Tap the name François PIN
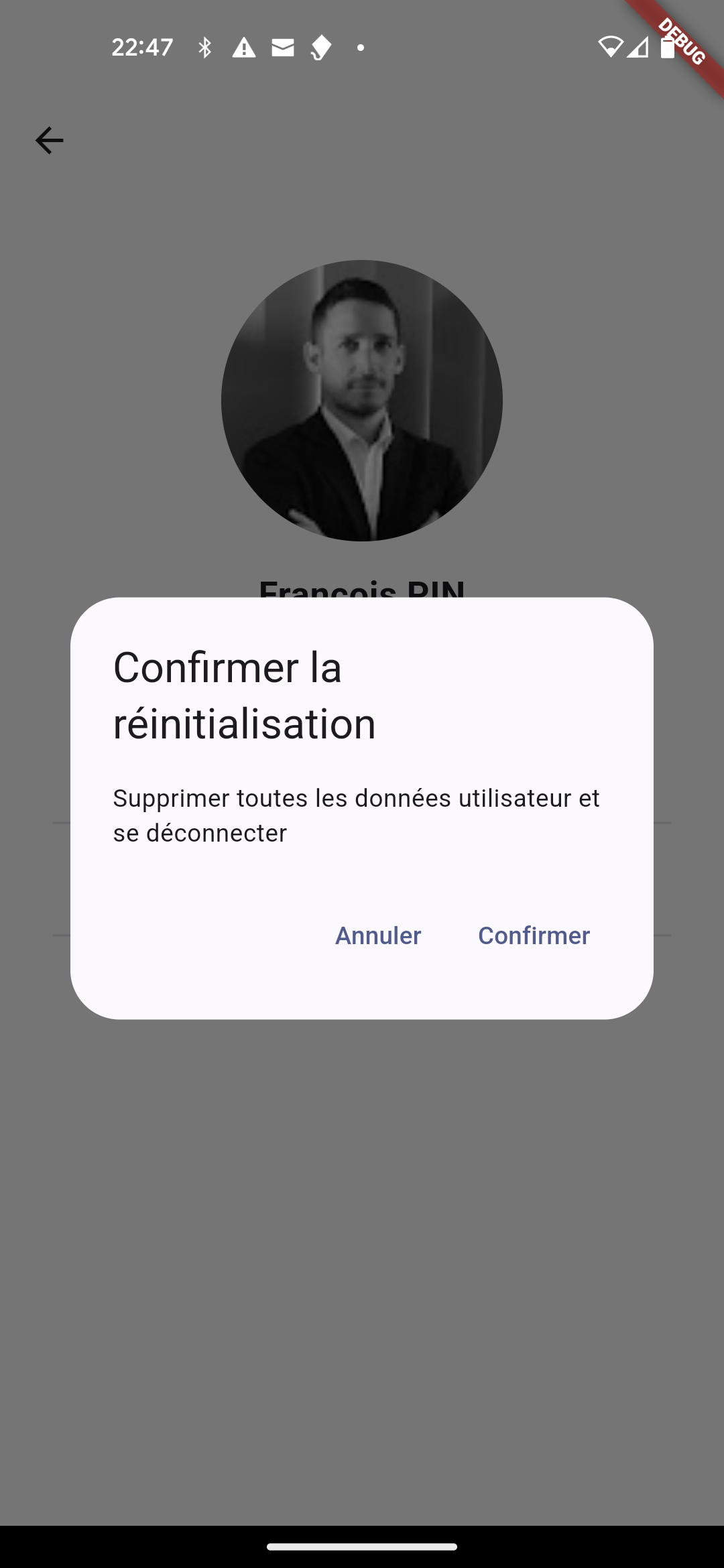Viewport: 724px width, 1568px height. point(362,590)
